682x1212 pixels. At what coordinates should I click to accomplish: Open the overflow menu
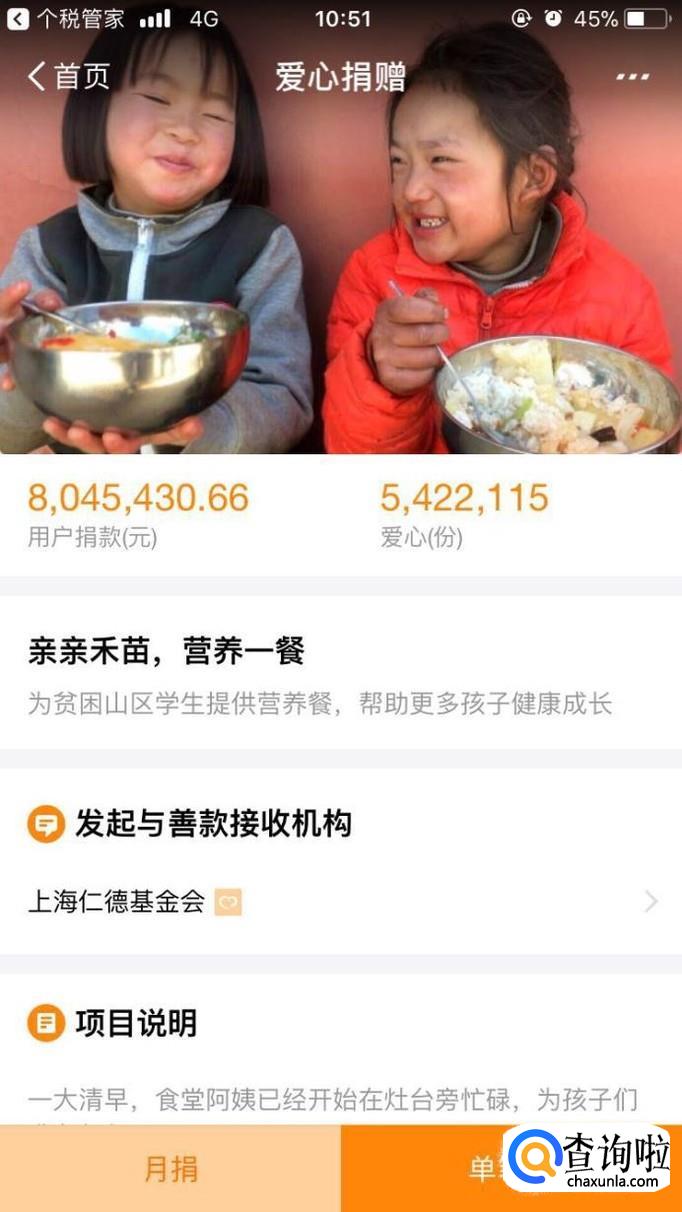632,77
